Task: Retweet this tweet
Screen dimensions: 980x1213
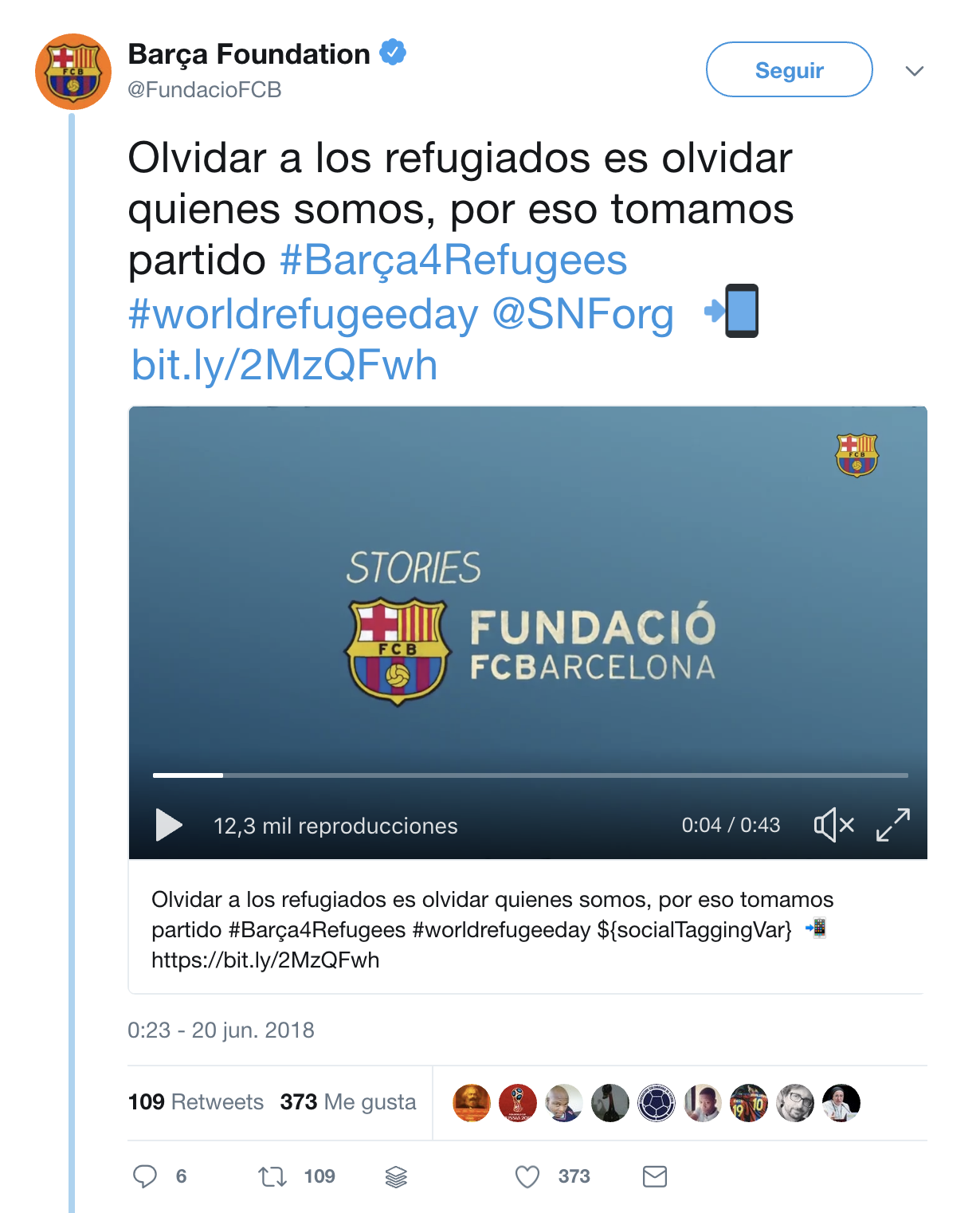Action: 272,1176
